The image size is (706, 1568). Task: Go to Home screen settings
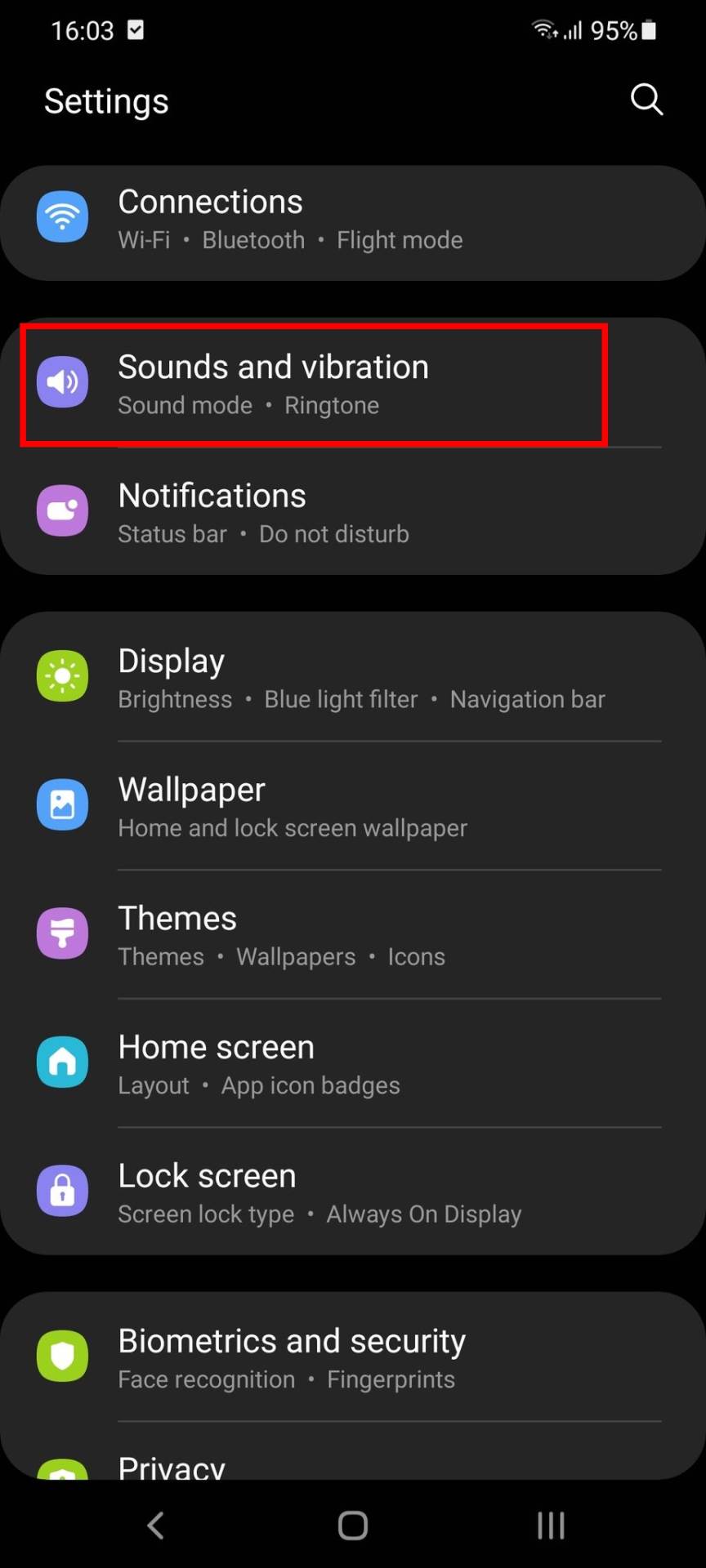[351, 1063]
